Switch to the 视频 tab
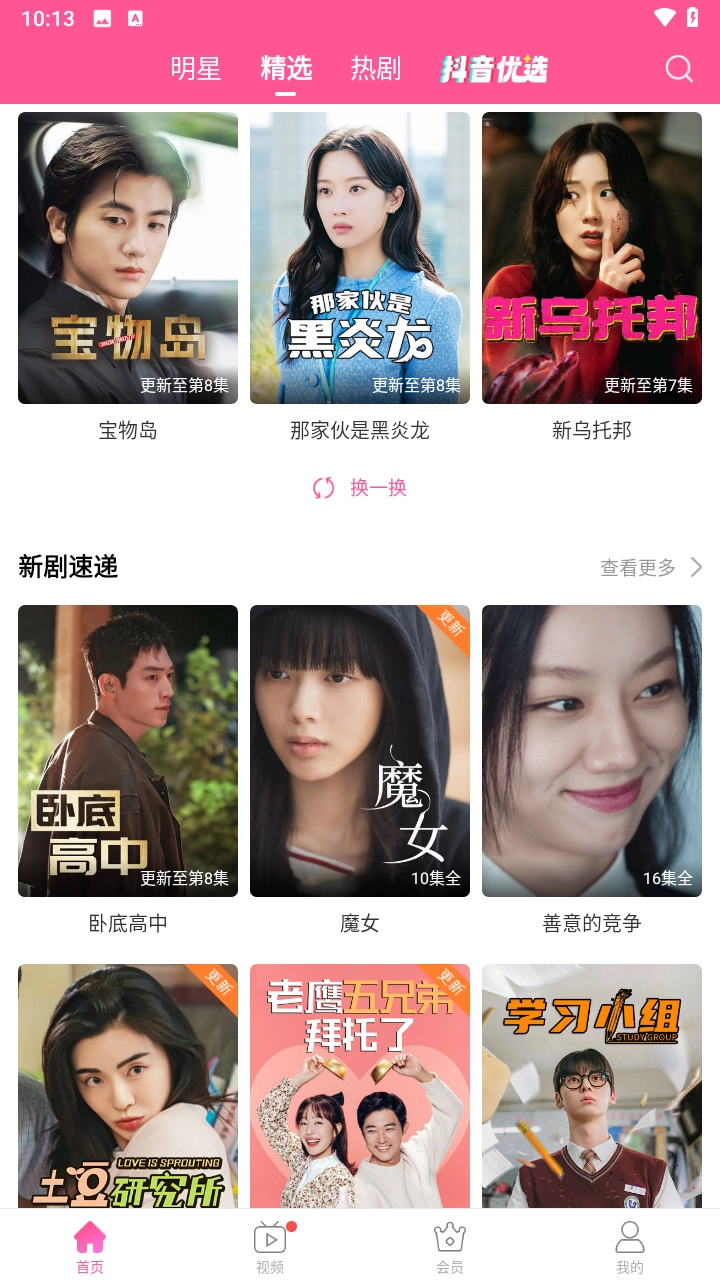The width and height of the screenshot is (720, 1280). [x=270, y=1246]
